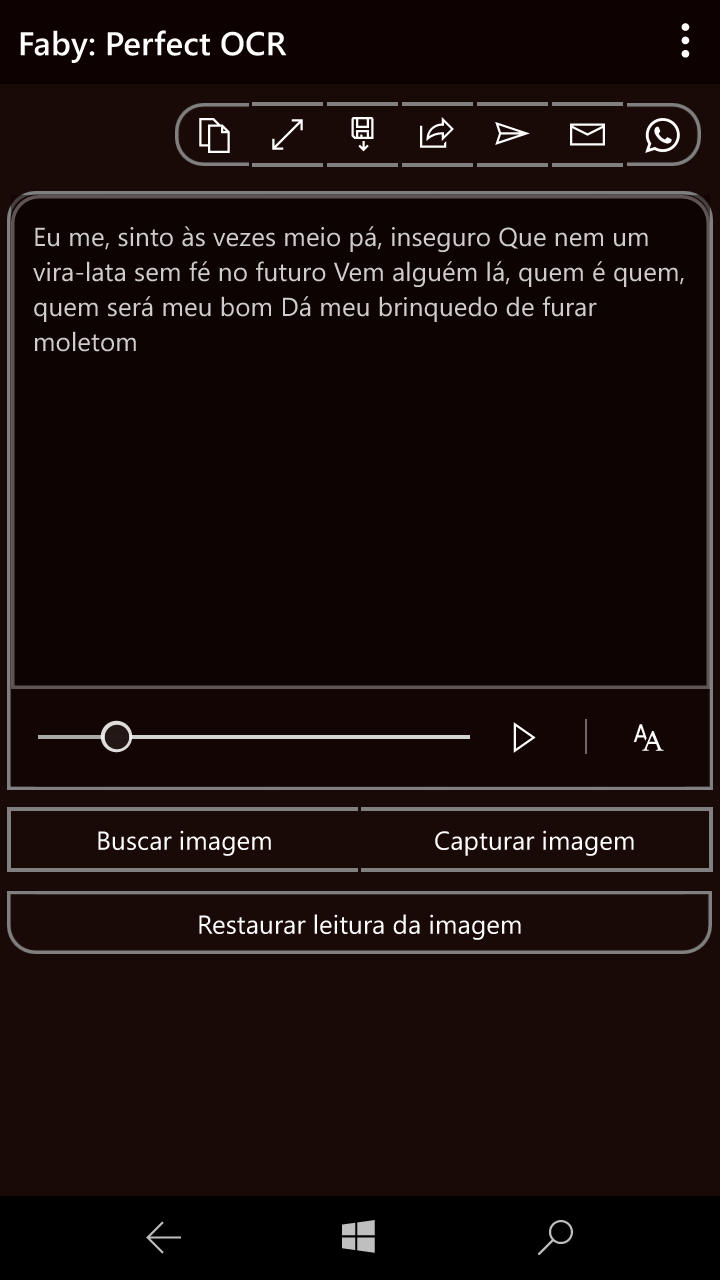Screen dimensions: 720x1280
Task: Share the recognized text
Action: (x=436, y=134)
